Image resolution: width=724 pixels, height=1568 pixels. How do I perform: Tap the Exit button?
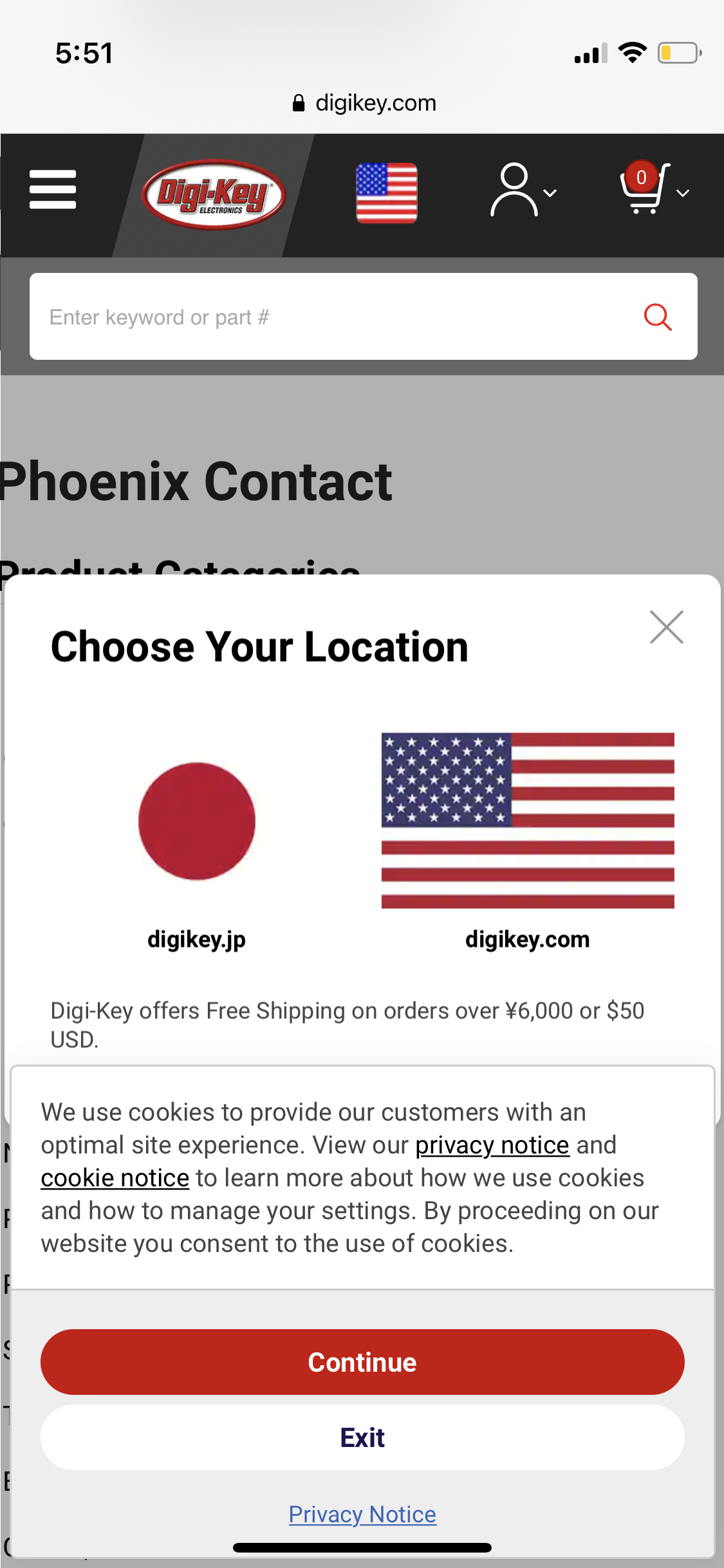[362, 1437]
